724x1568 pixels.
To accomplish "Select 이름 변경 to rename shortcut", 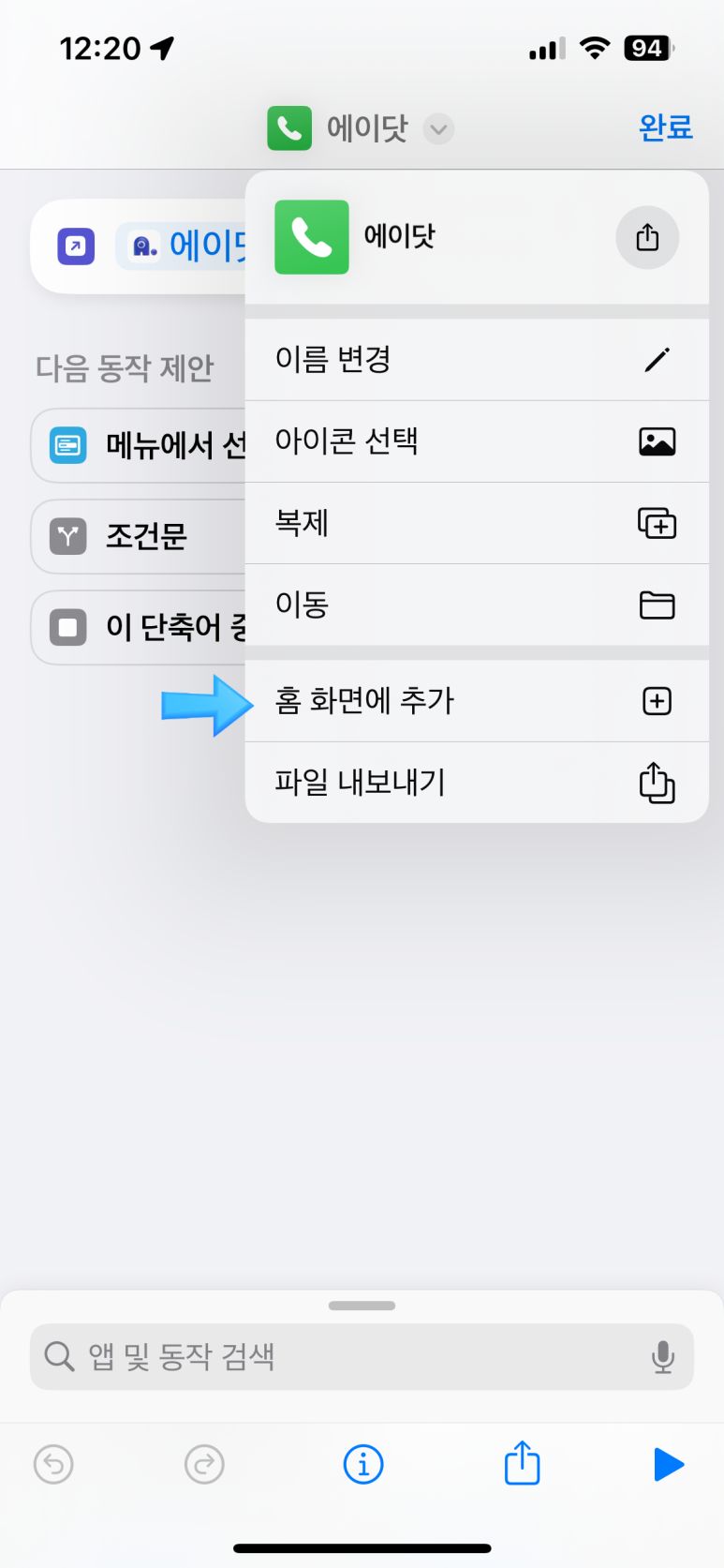I will 477,360.
